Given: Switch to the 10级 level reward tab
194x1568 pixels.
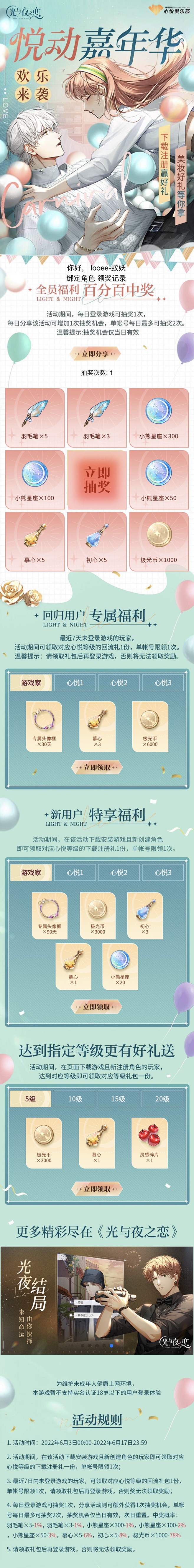Looking at the screenshot, I should (x=75, y=1098).
